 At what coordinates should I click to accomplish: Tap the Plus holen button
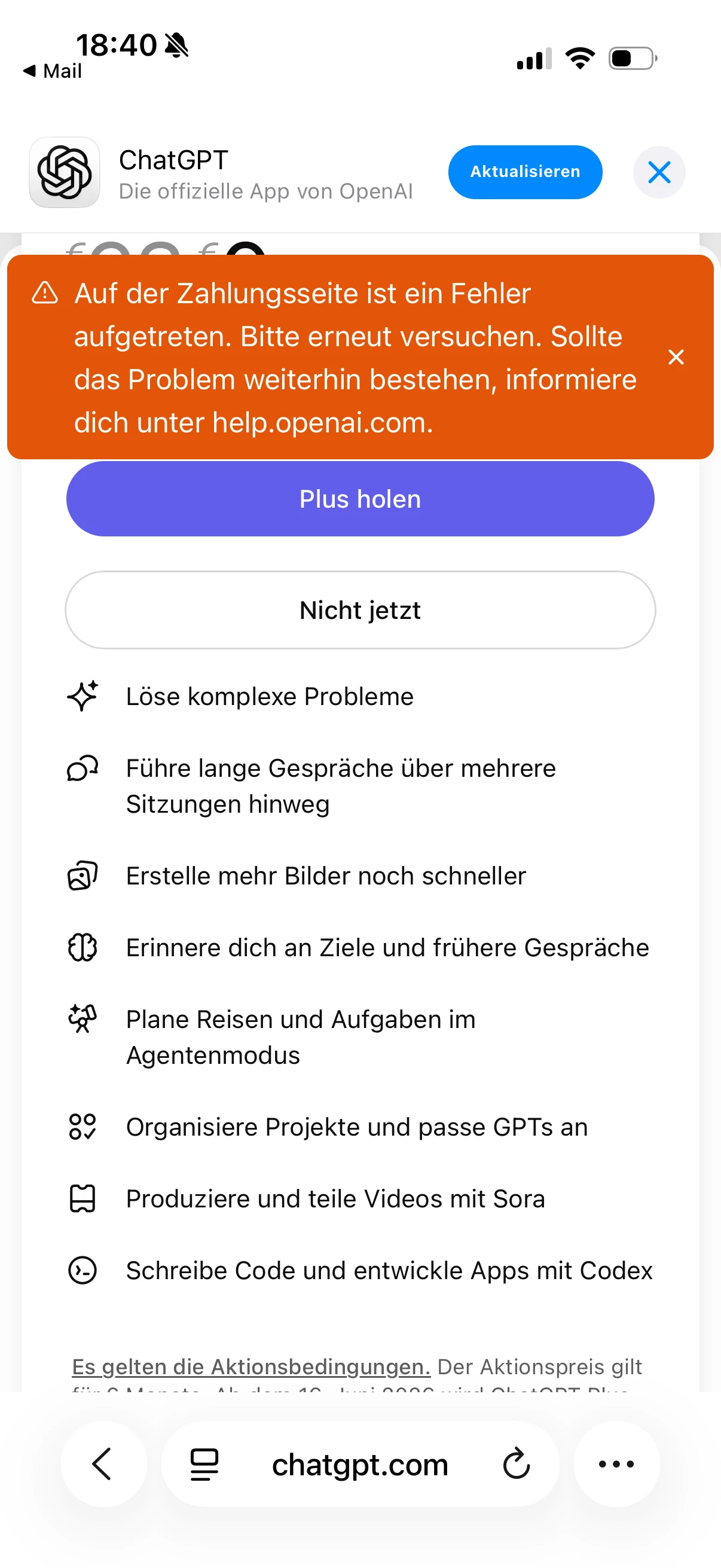tap(360, 499)
